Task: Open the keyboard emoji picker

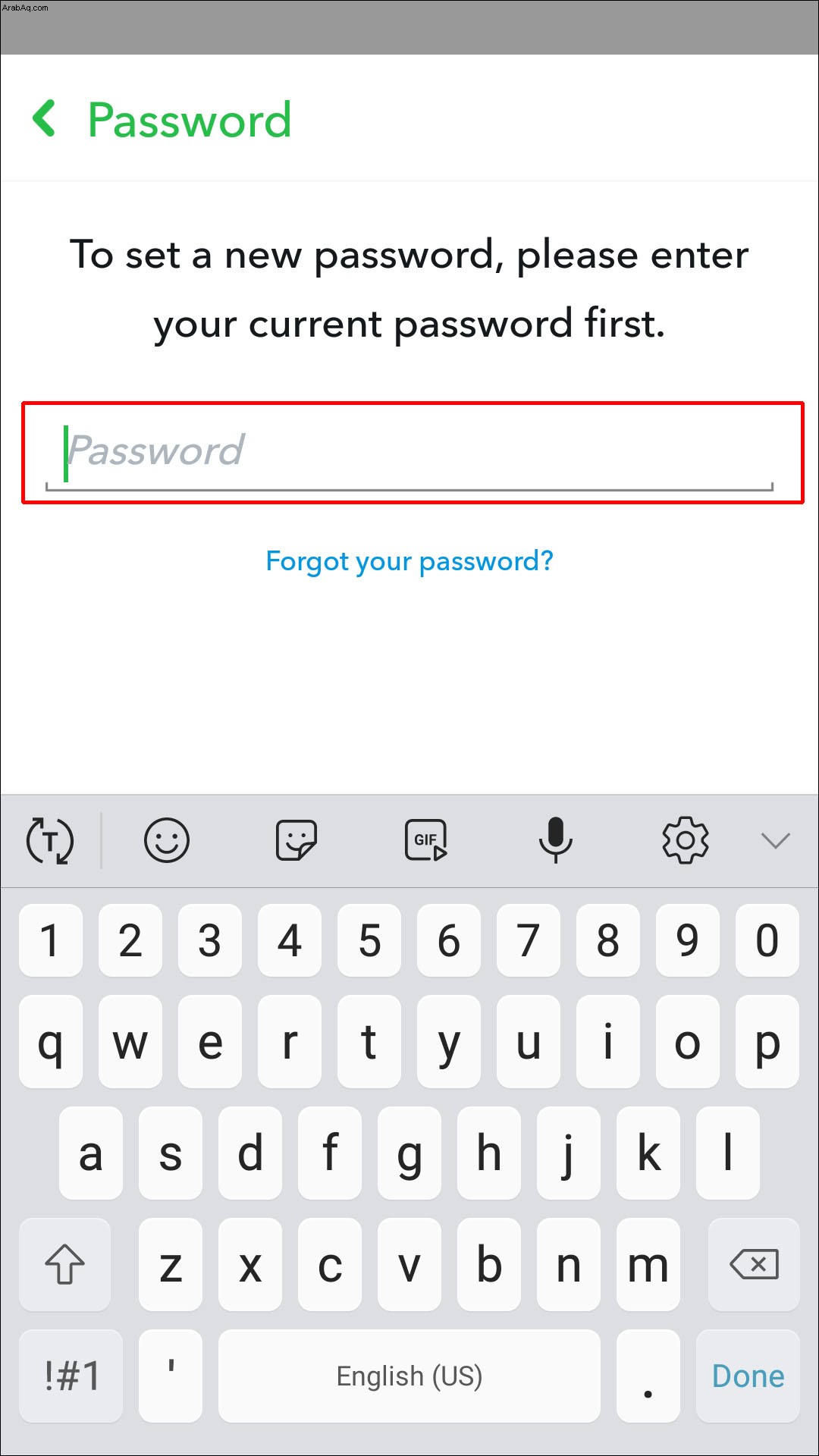Action: (167, 840)
